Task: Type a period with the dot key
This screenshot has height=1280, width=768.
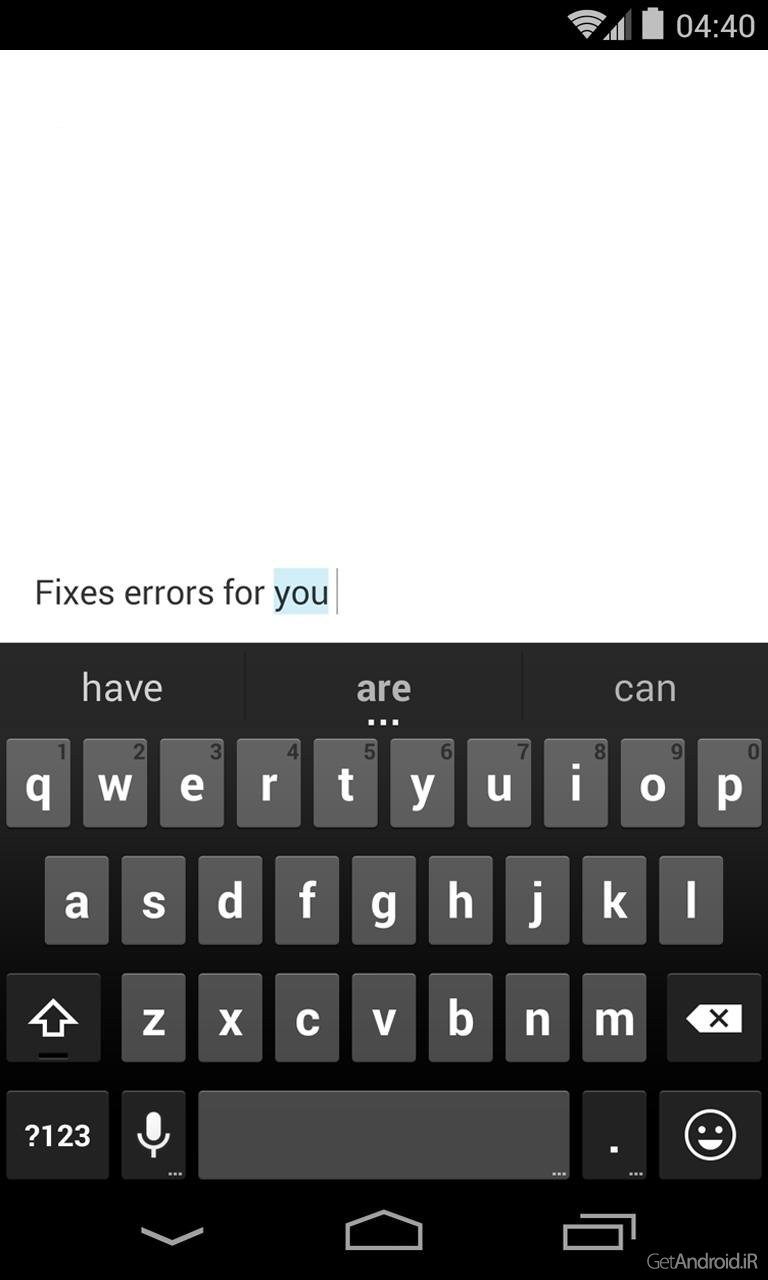Action: click(614, 1135)
